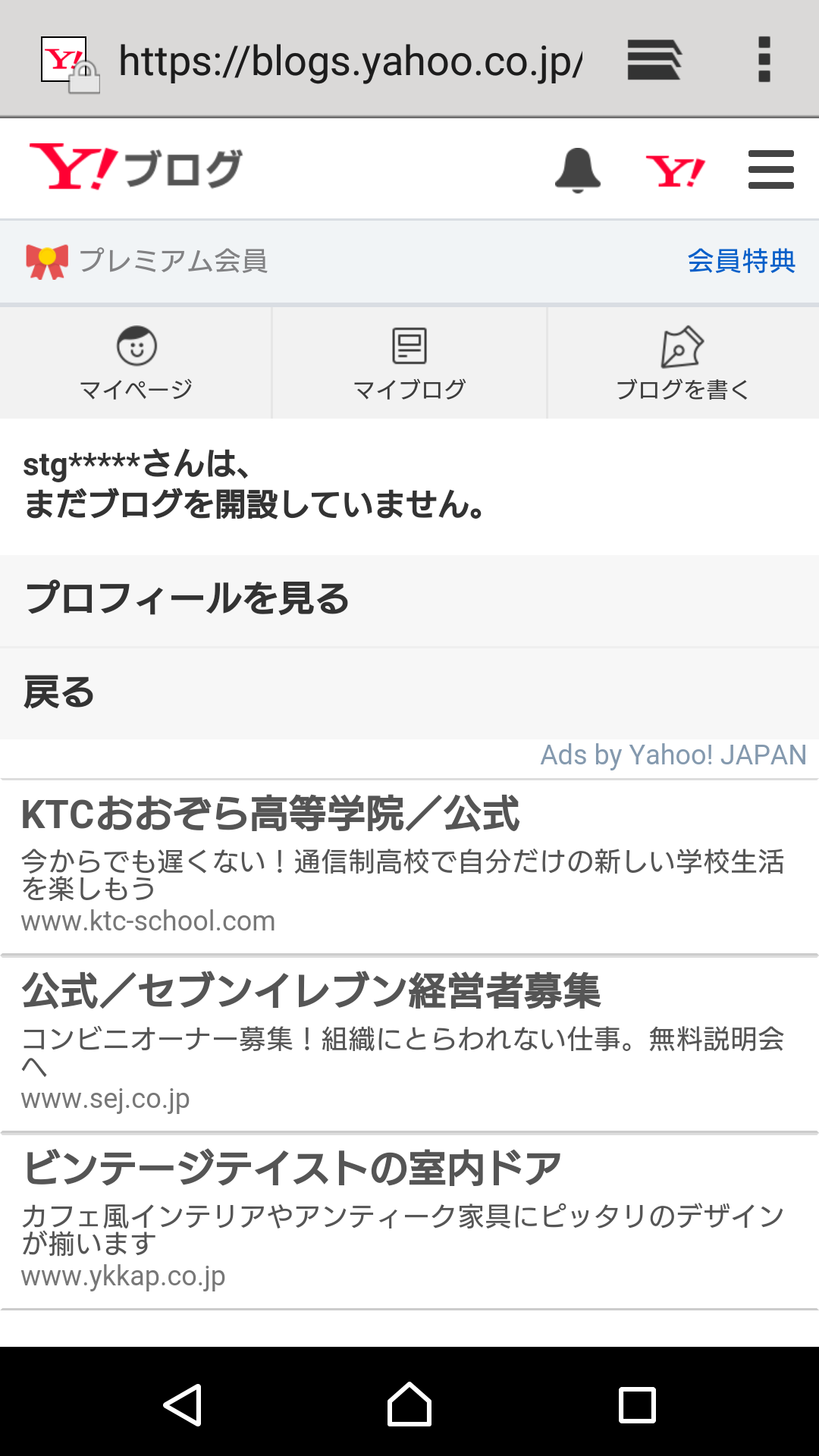Open the ビンテージテイストの室内ドア ad
Viewport: 819px width, 1456px height.
point(409,1221)
